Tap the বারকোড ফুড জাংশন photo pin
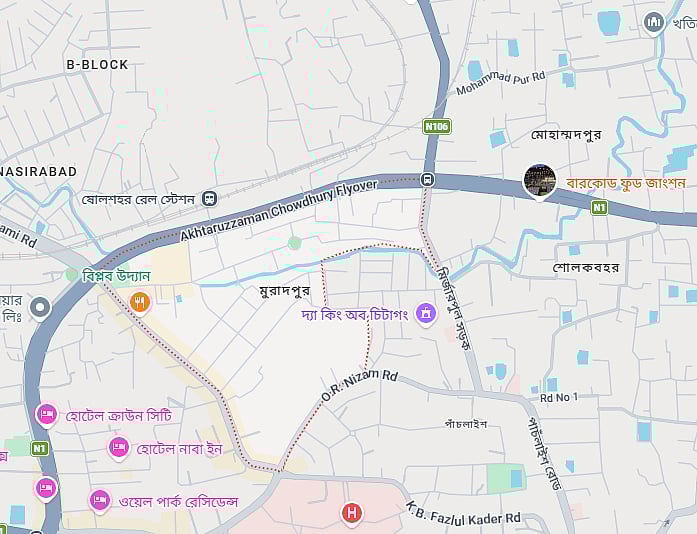Screen dimensions: 697x534 pyautogui.click(x=540, y=181)
